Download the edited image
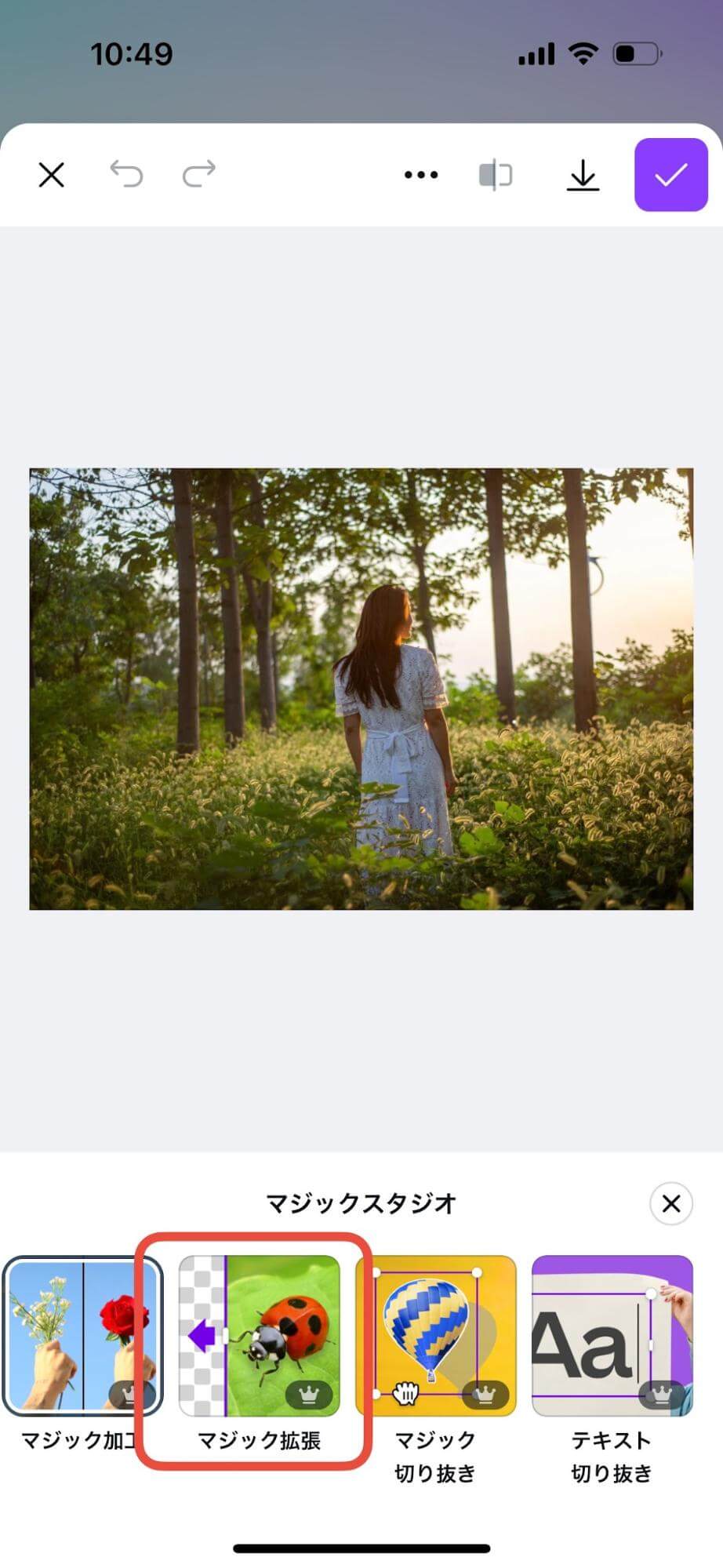 point(583,175)
